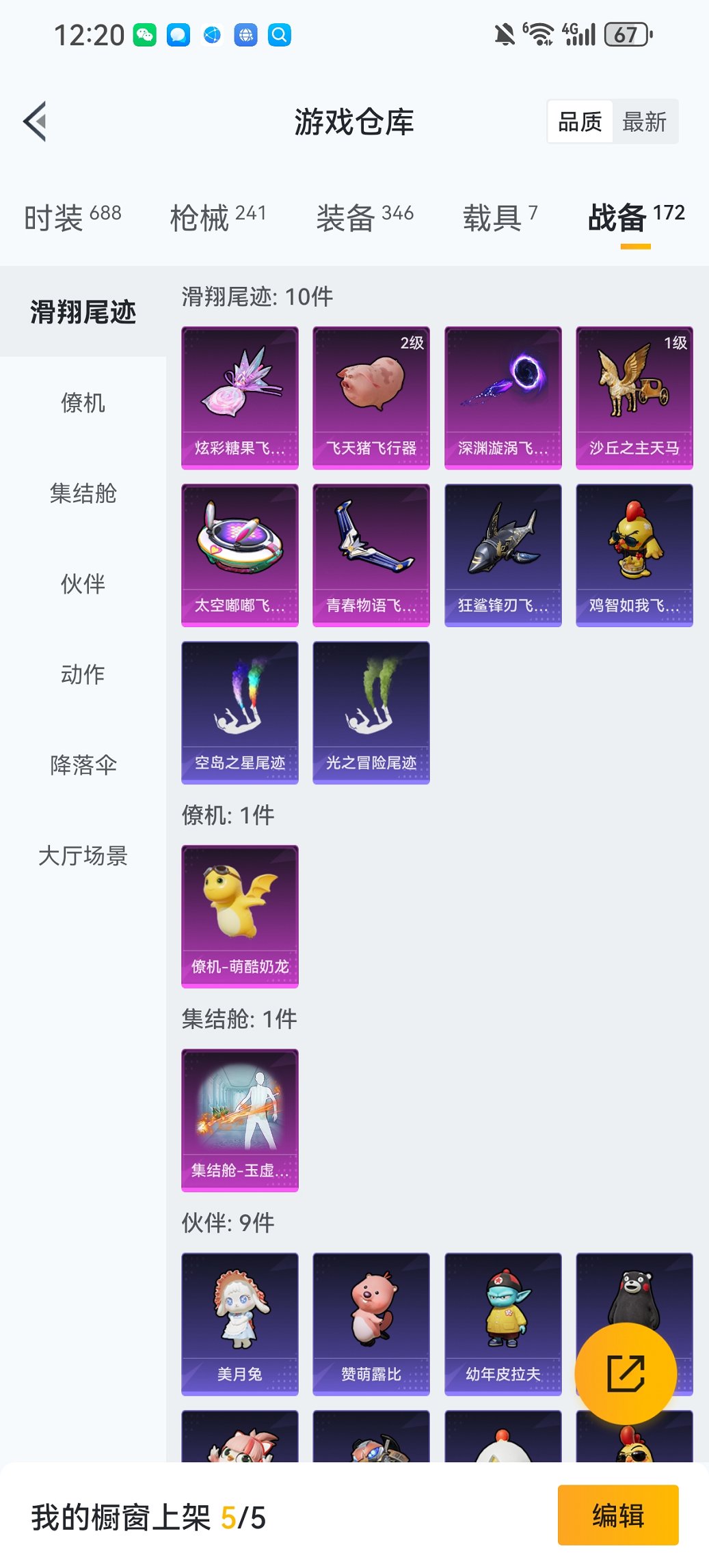Viewport: 709px width, 1568px height.
Task: Switch sorting to 最新 mode
Action: tap(643, 121)
